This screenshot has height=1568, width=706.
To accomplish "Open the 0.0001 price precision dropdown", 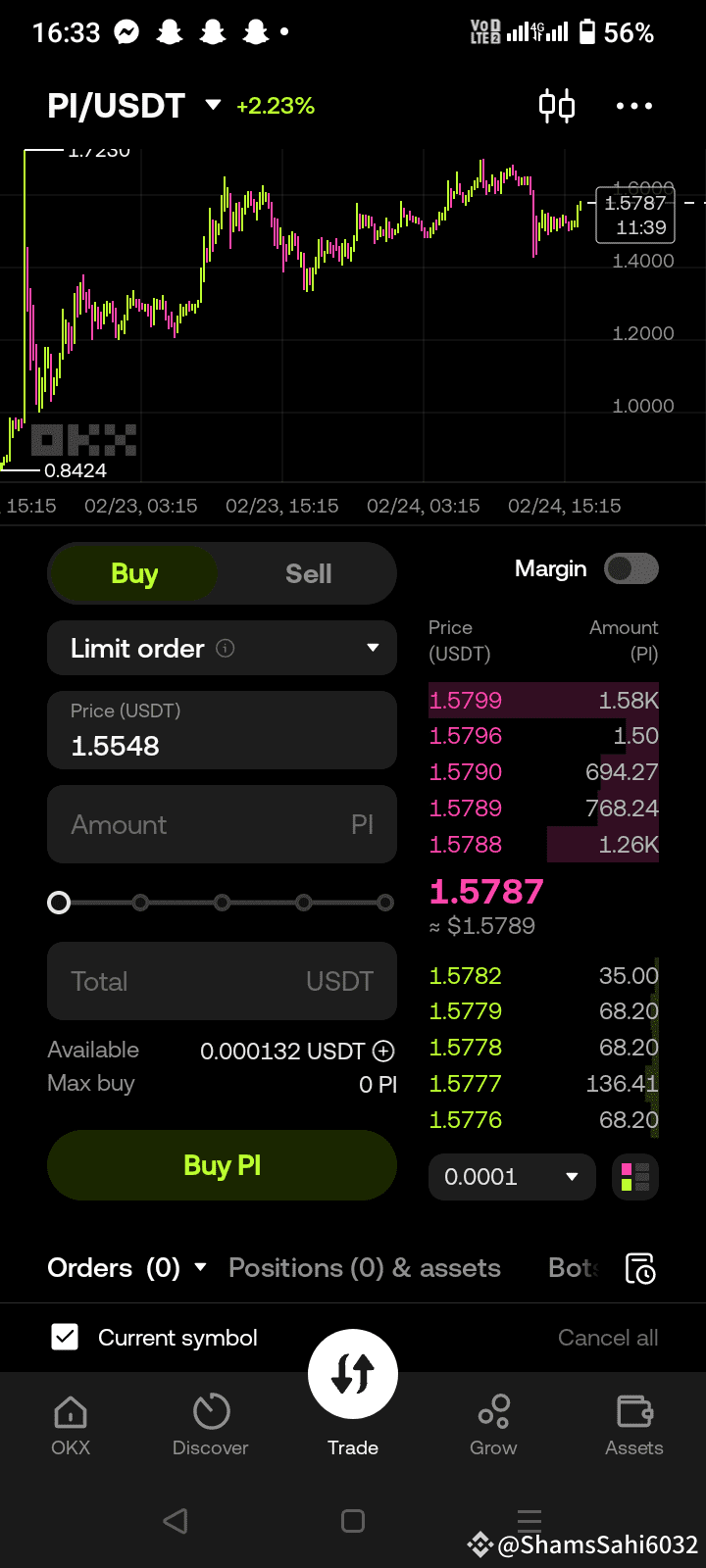I will [511, 1177].
